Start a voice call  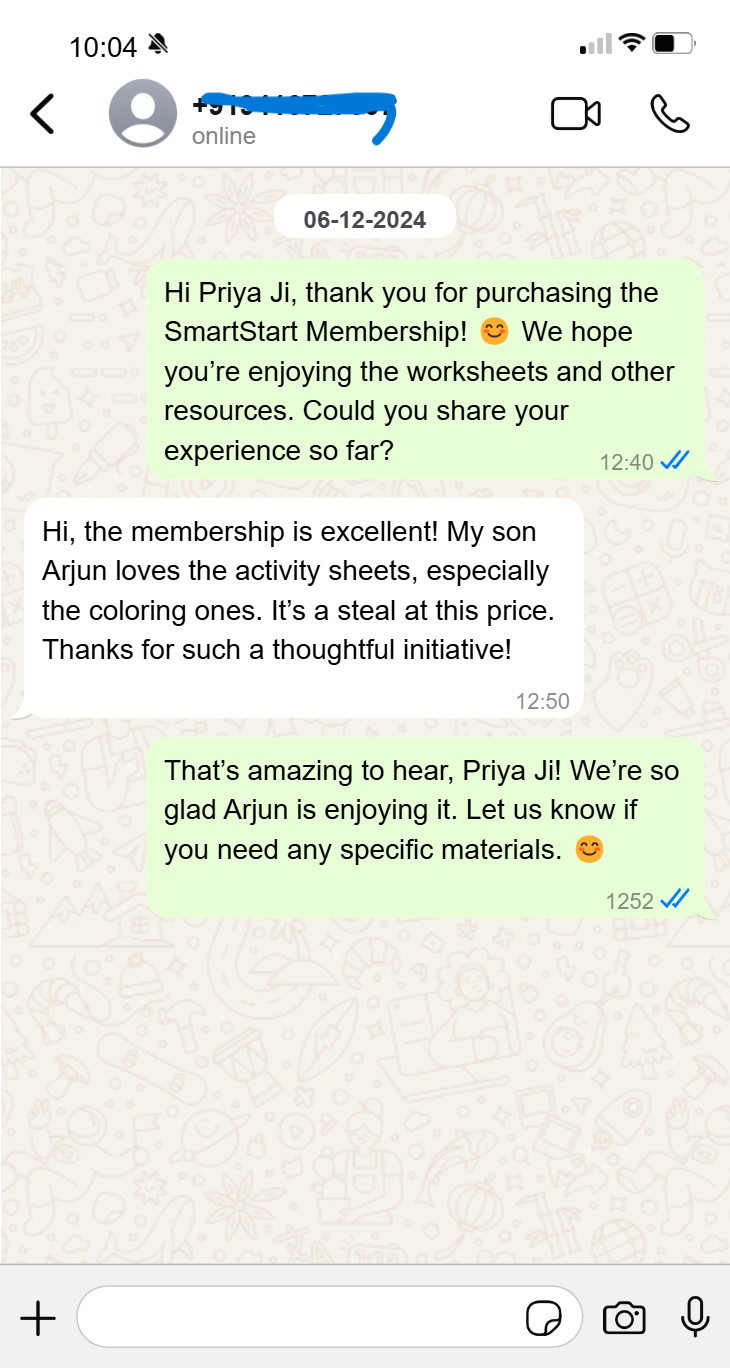pos(669,114)
